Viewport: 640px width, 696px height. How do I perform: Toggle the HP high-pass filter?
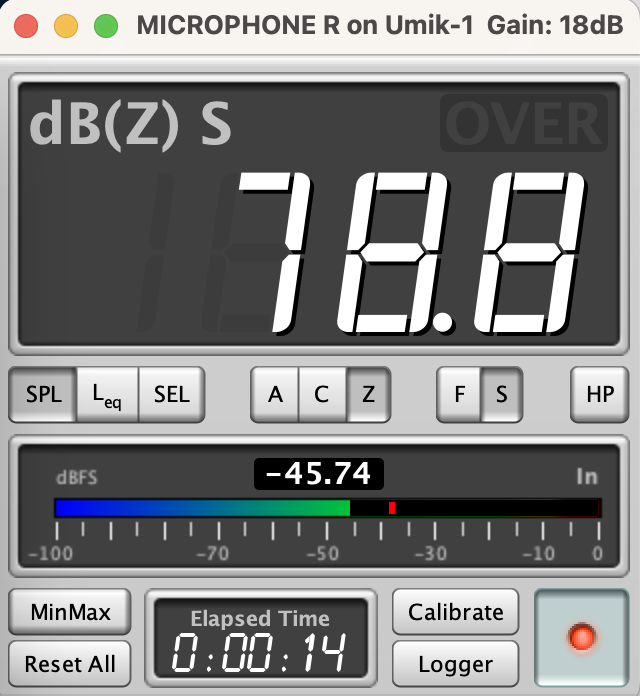pyautogui.click(x=600, y=394)
